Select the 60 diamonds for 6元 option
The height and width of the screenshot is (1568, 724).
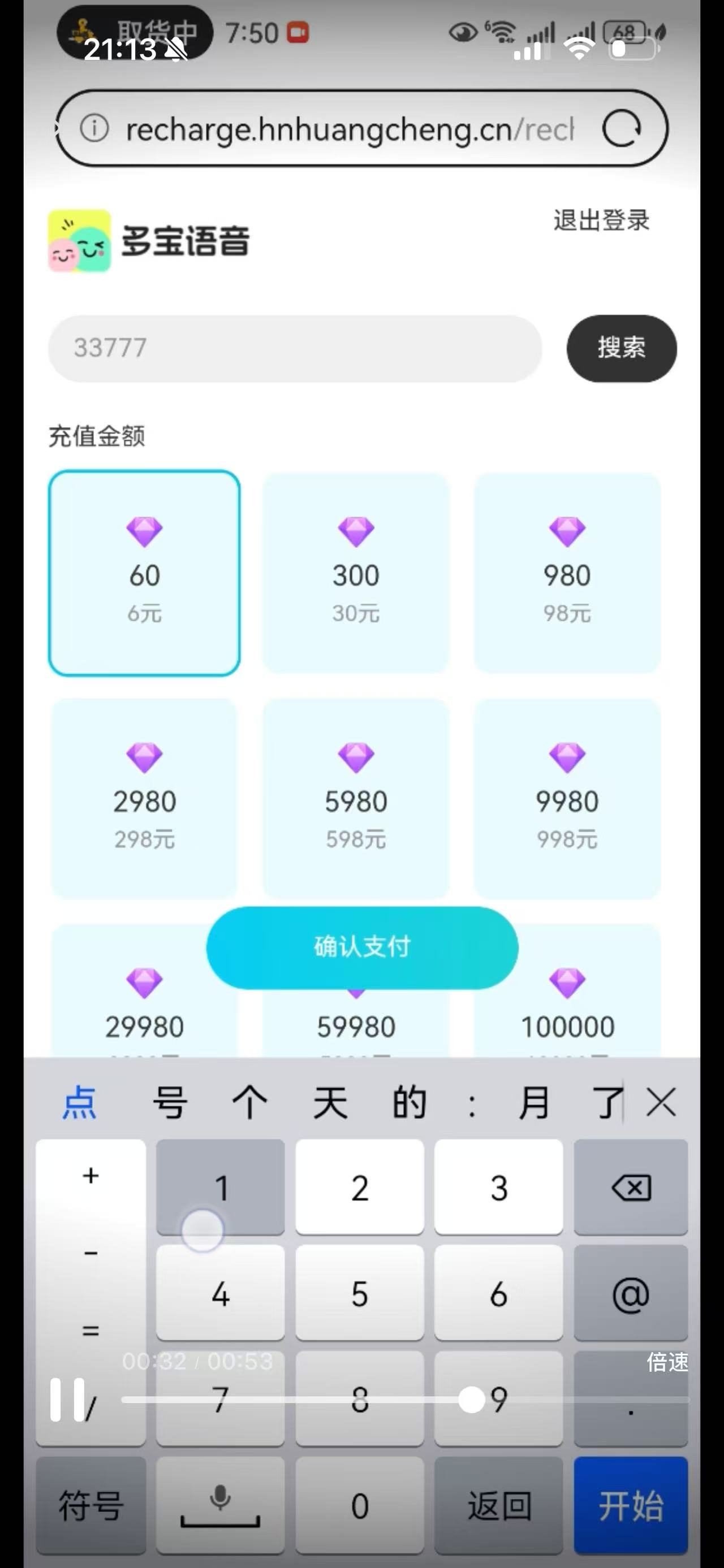(144, 573)
